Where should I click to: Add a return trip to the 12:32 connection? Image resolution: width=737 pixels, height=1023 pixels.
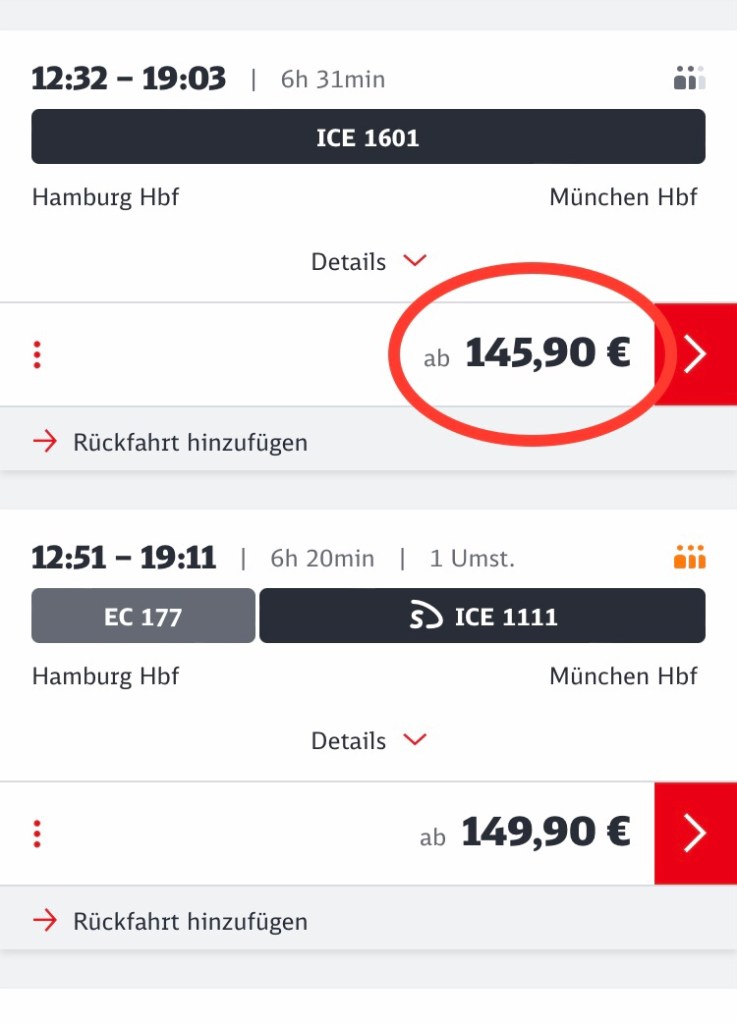coord(189,442)
